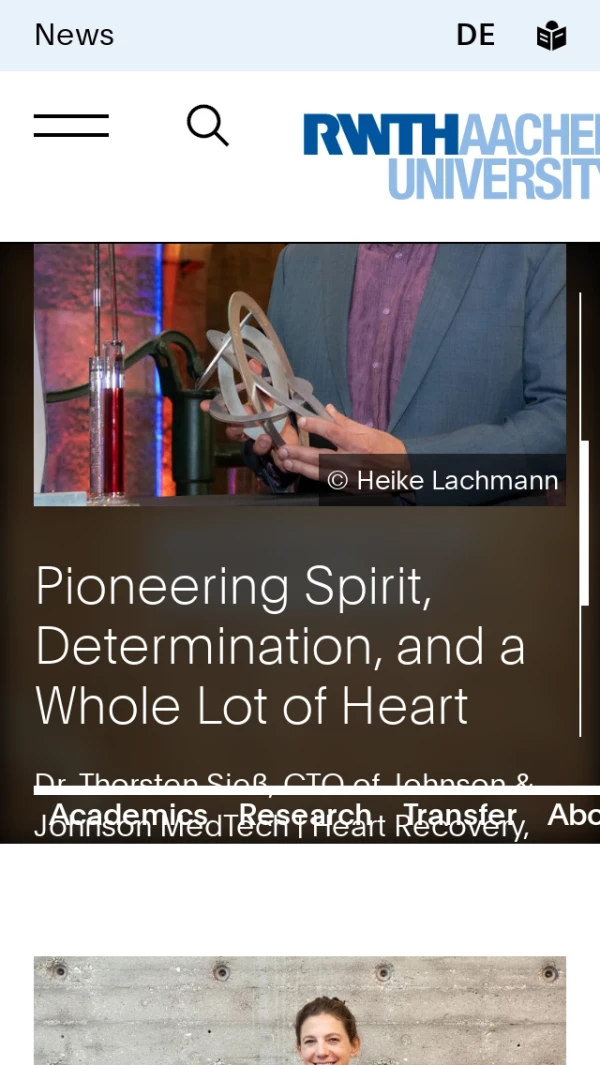Open the hamburger menu

tap(71, 126)
